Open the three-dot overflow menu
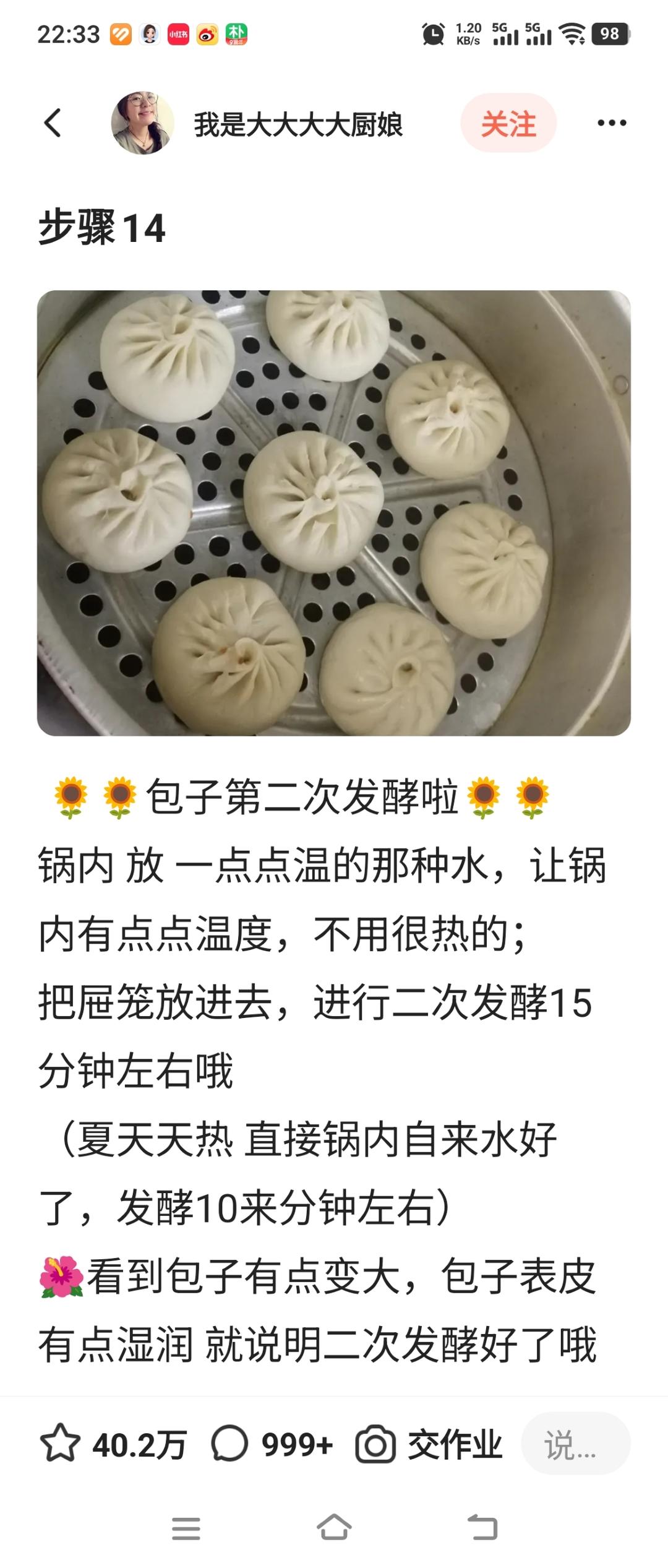 (x=612, y=123)
